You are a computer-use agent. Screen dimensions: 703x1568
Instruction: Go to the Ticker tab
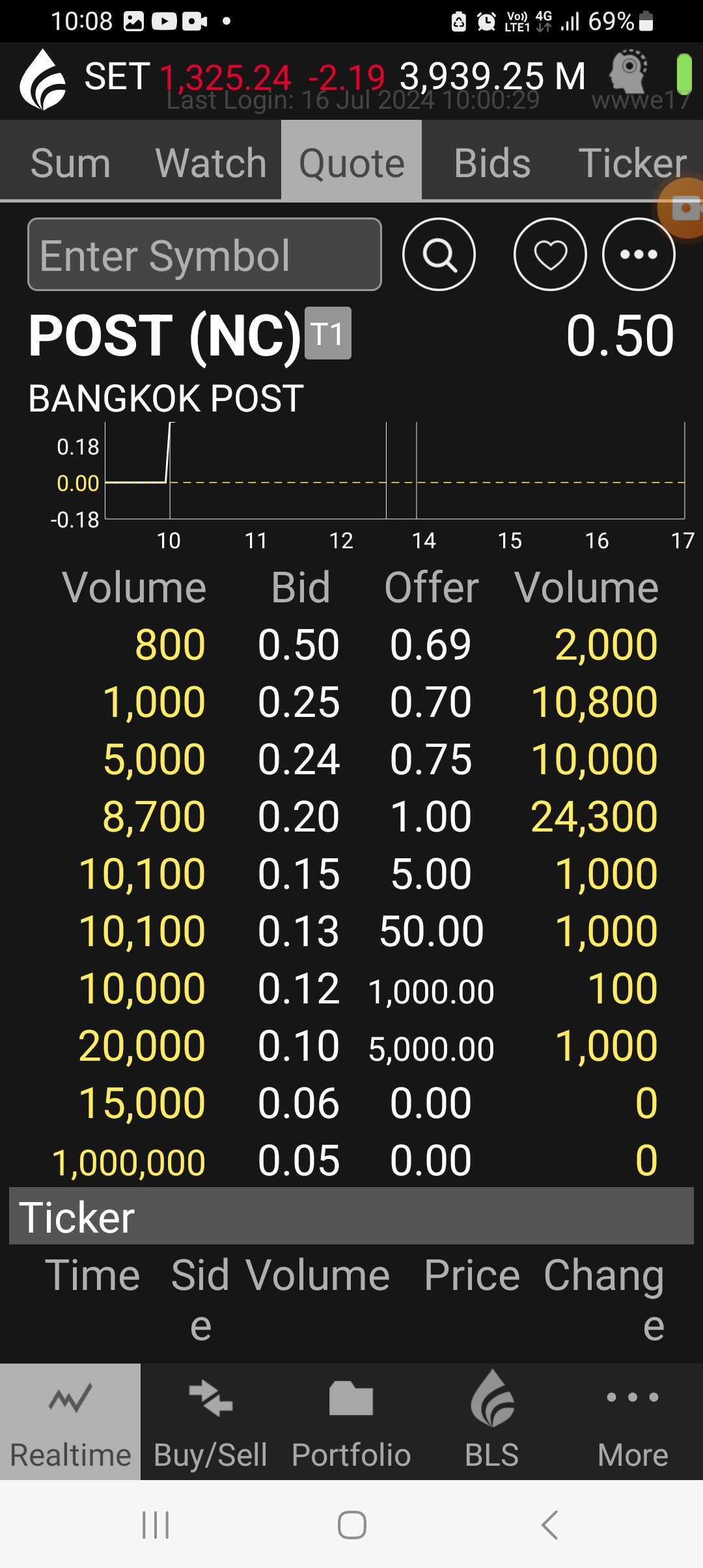coord(632,162)
